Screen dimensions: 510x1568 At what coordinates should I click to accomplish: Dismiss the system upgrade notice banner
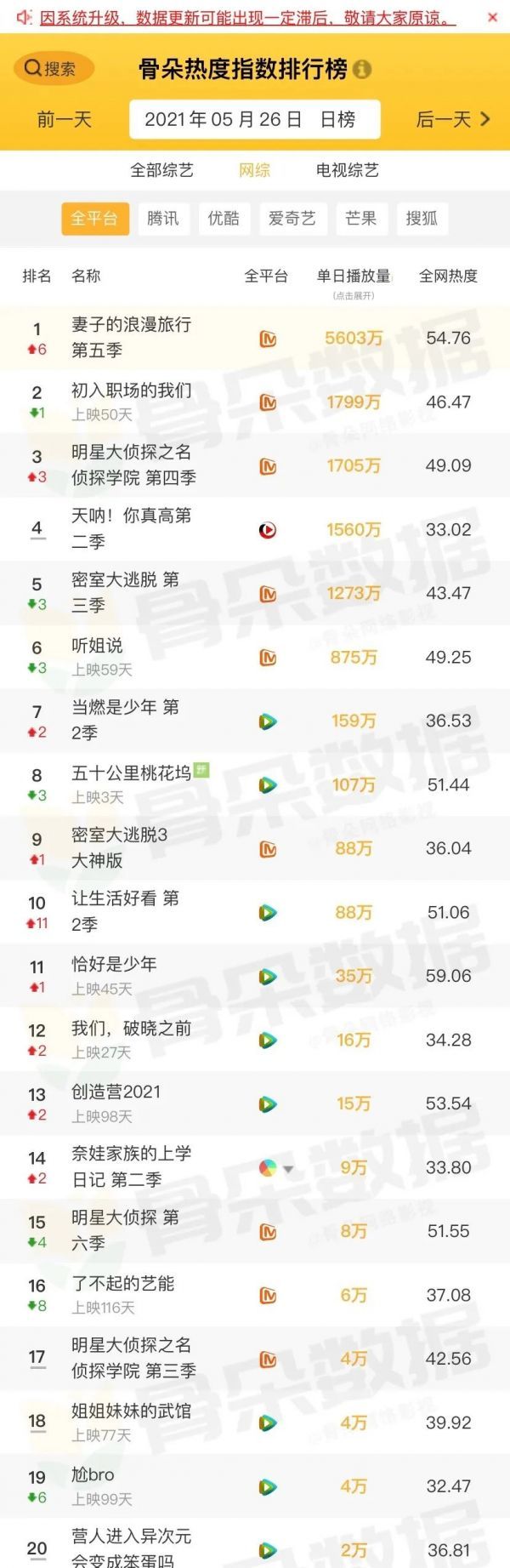coord(492,17)
